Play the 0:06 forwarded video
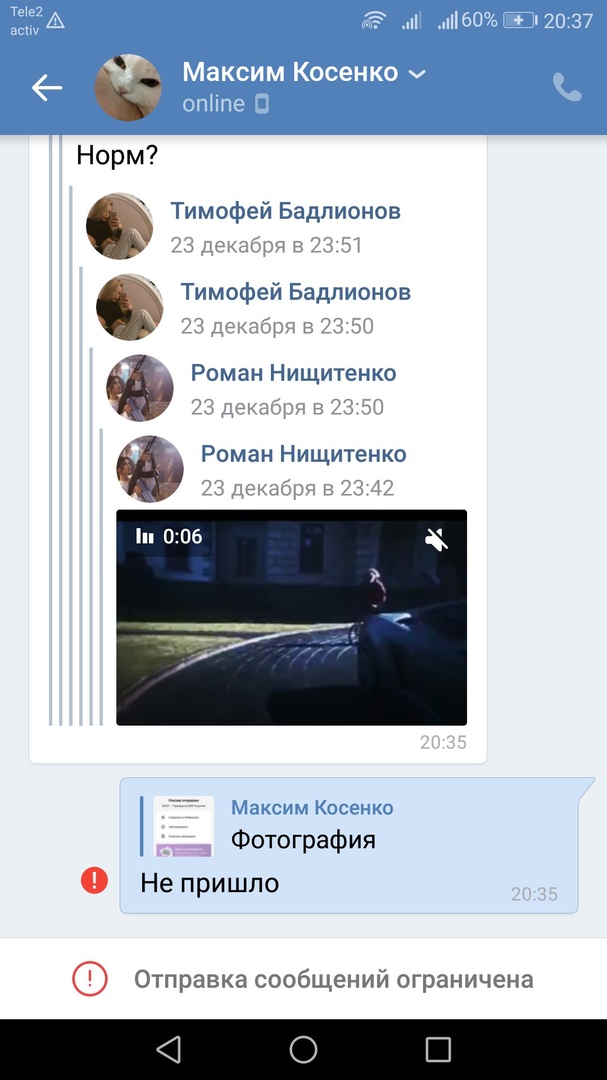607x1080 pixels. 291,617
